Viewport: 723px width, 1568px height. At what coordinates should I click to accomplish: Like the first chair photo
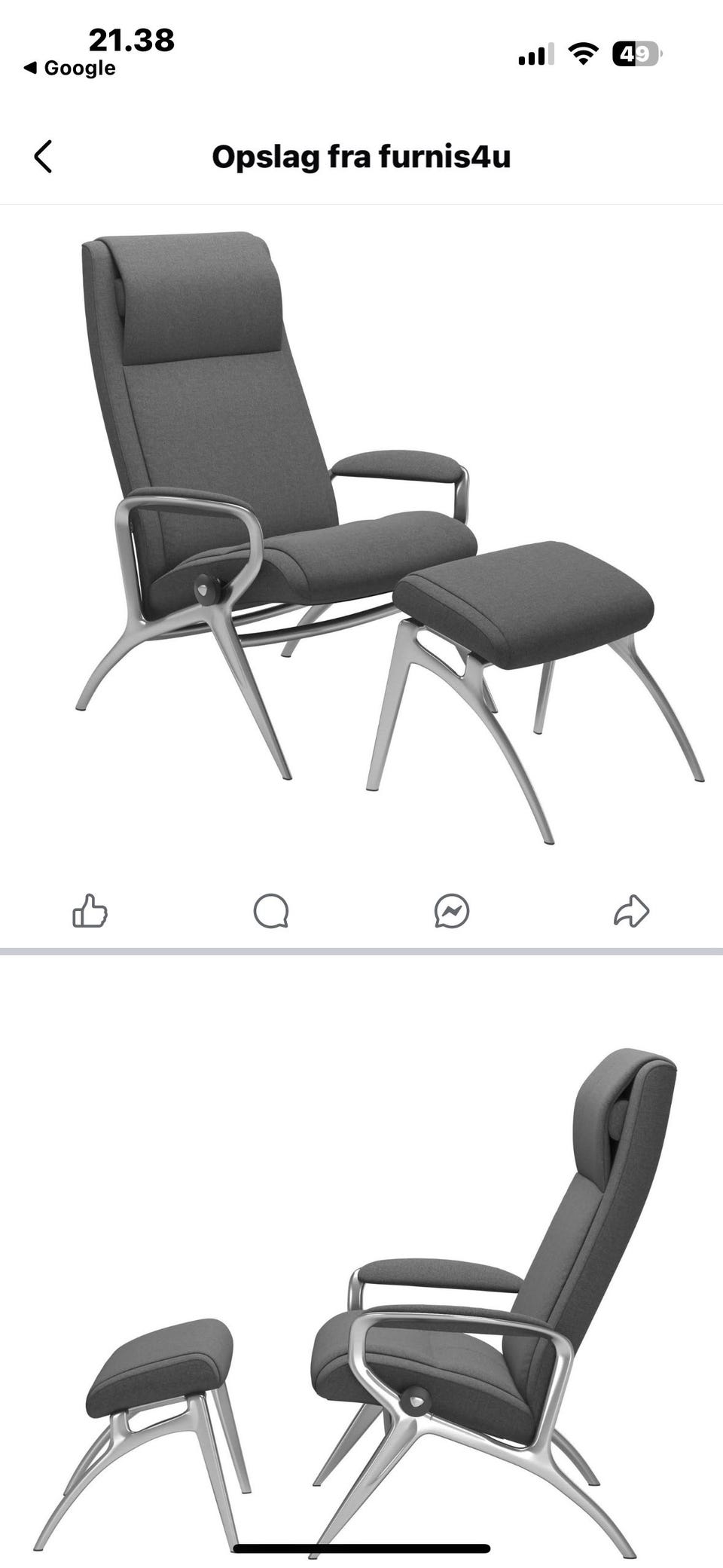(x=90, y=910)
